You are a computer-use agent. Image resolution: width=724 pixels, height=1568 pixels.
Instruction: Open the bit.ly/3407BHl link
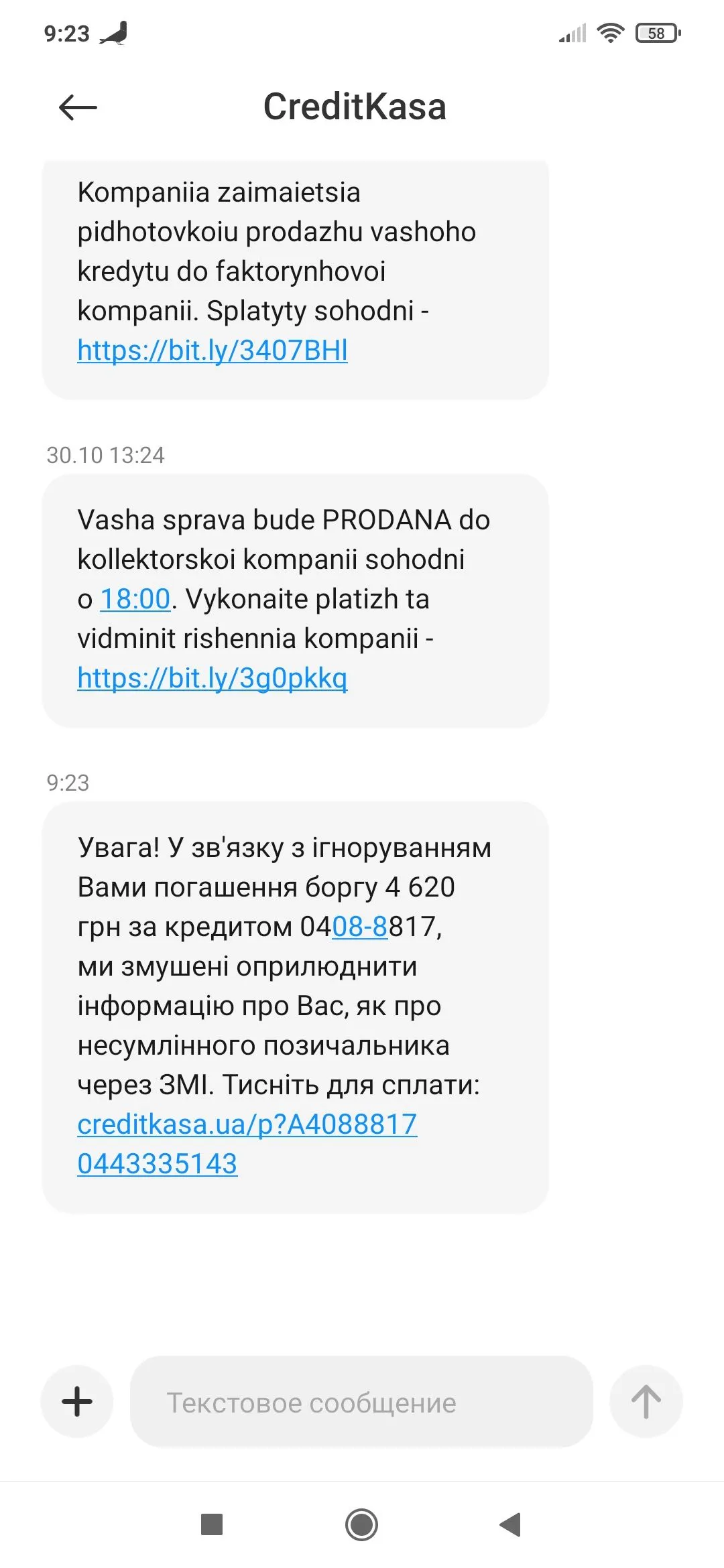[x=213, y=350]
